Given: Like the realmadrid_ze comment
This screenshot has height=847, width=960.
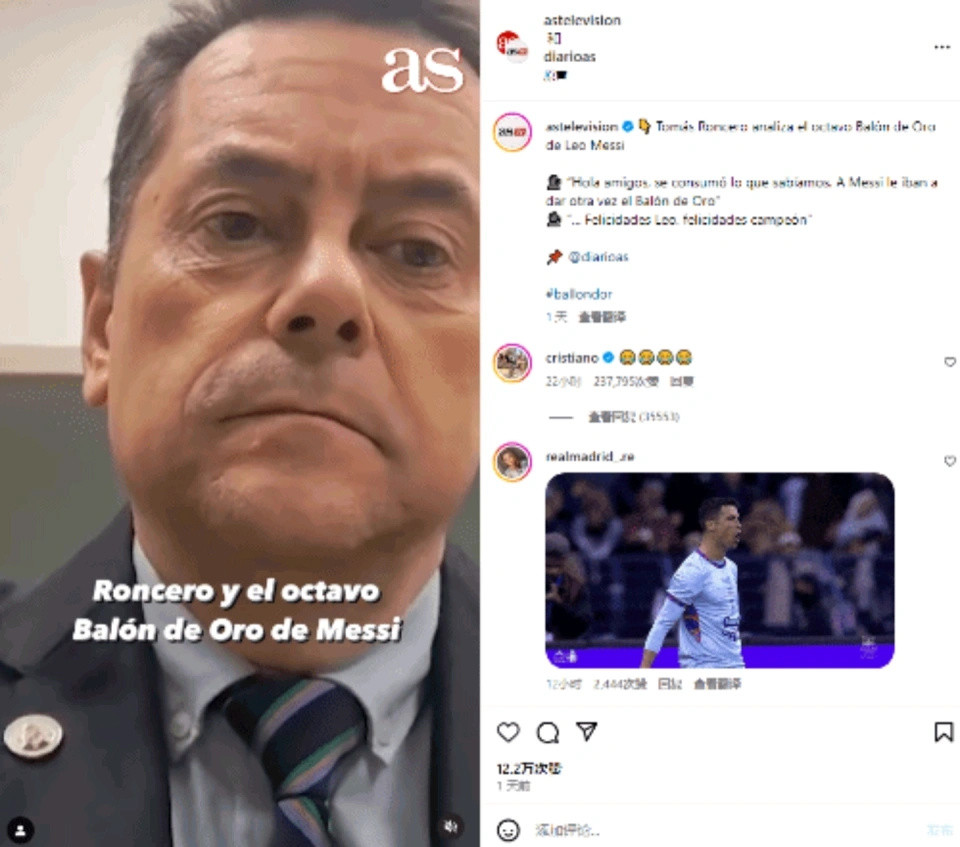Looking at the screenshot, I should pyautogui.click(x=950, y=461).
